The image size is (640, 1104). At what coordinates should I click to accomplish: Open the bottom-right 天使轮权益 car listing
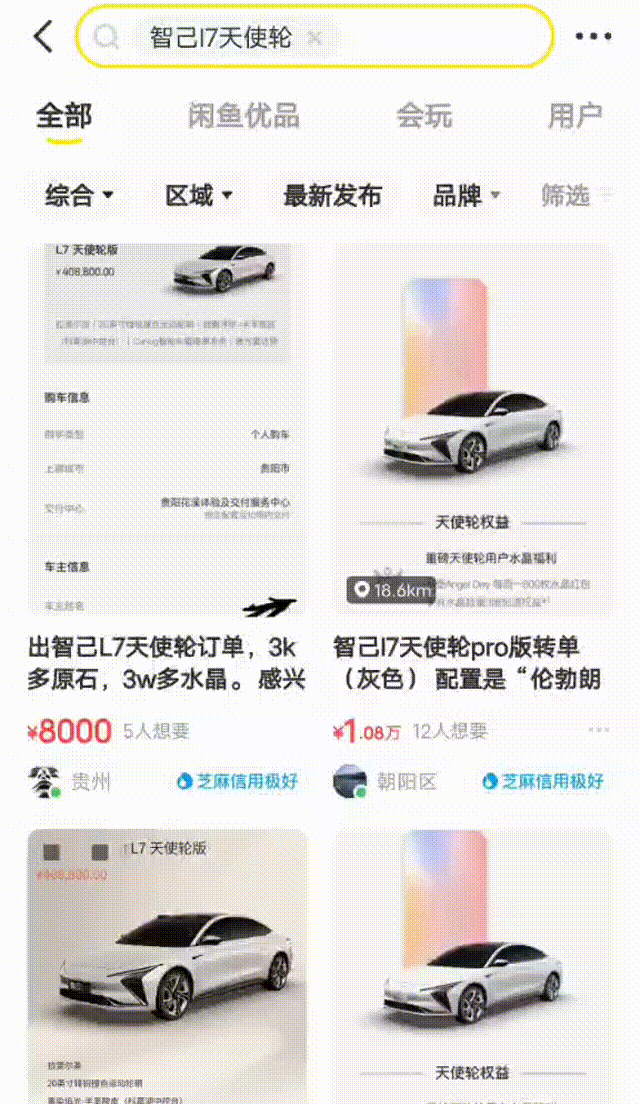[x=472, y=960]
